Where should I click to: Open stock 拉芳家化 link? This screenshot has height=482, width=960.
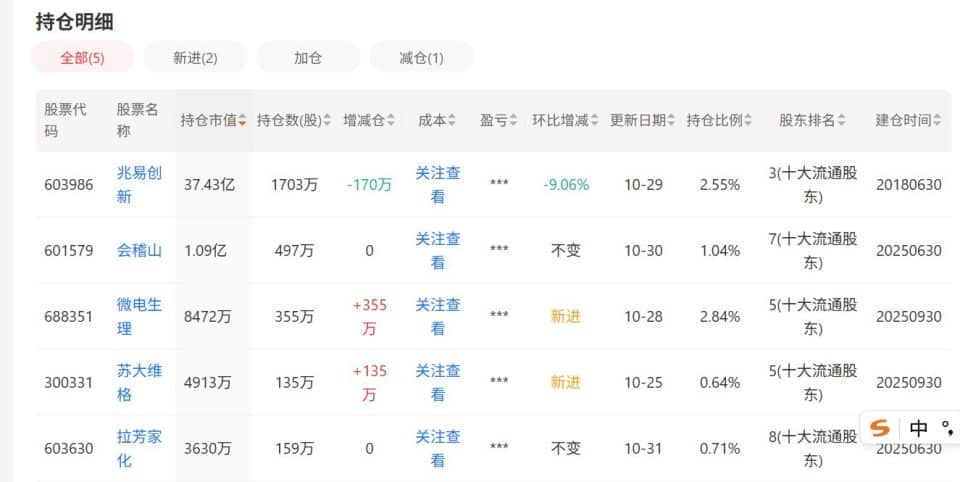(138, 448)
